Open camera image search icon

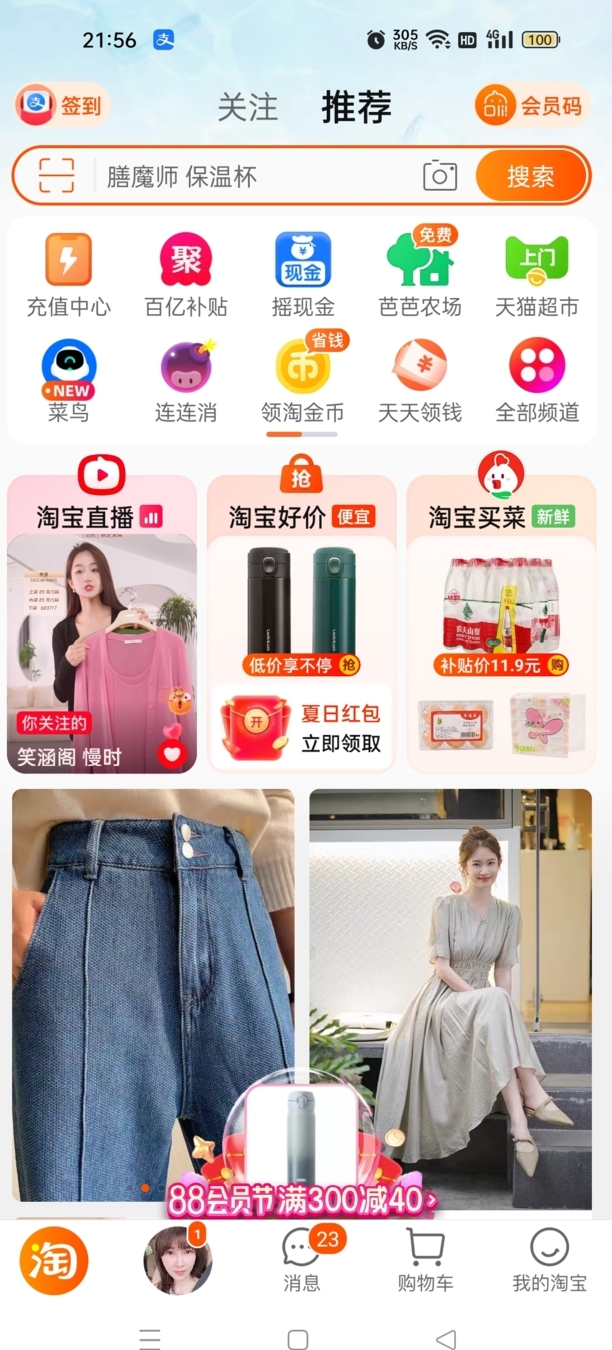pyautogui.click(x=439, y=176)
